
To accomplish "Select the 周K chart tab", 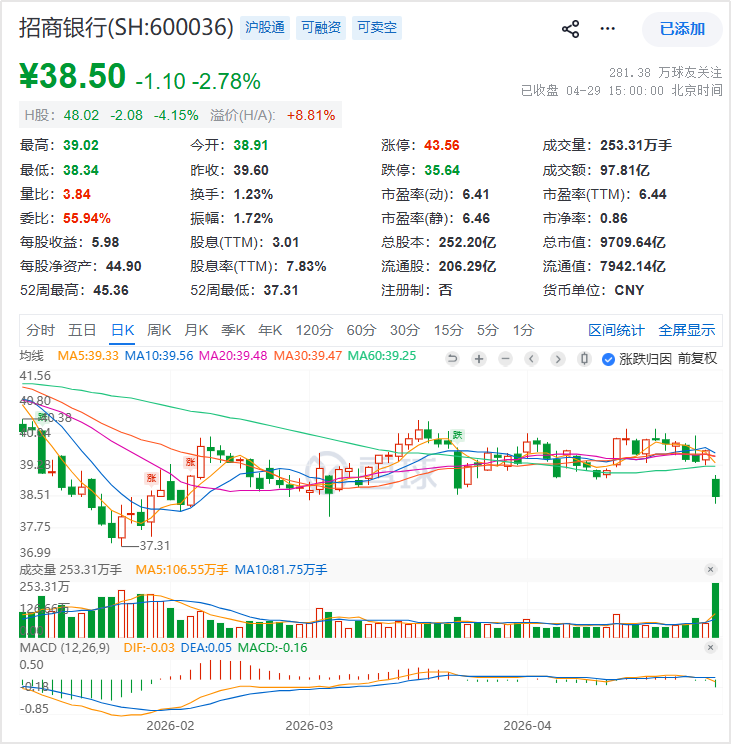I will [x=160, y=330].
